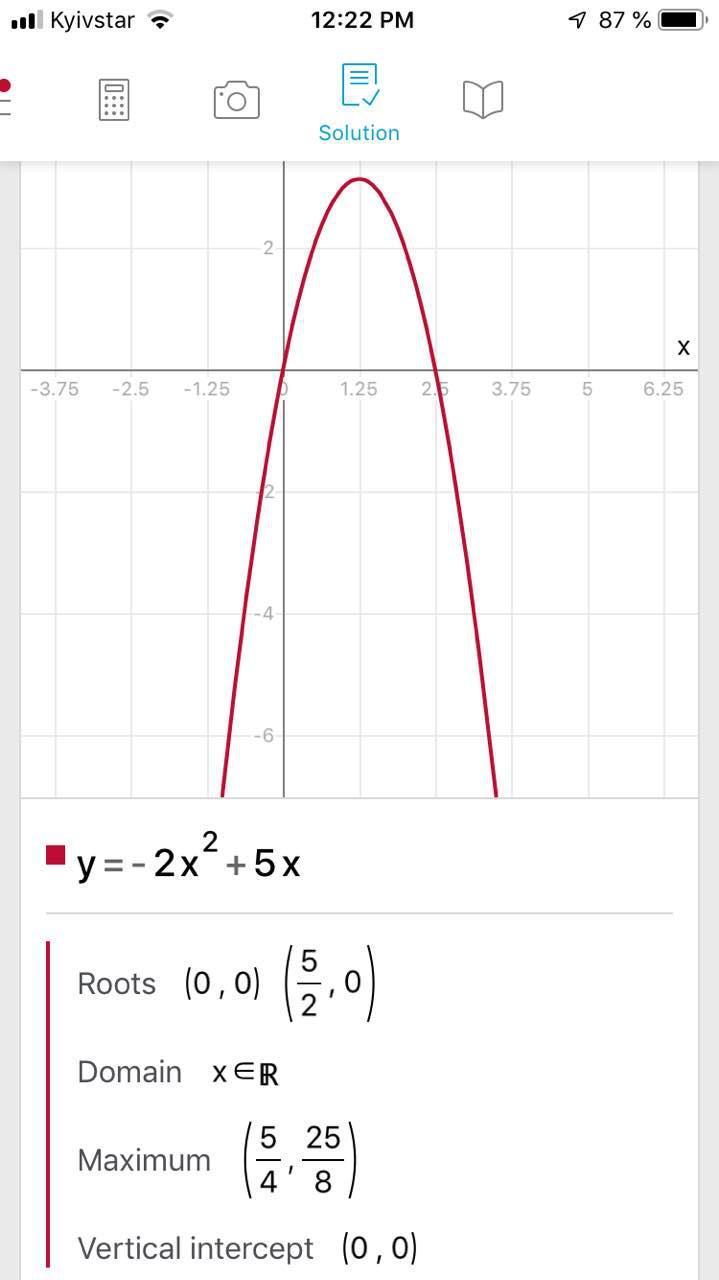The image size is (719, 1280).
Task: Open the book history tab
Action: coord(482,100)
